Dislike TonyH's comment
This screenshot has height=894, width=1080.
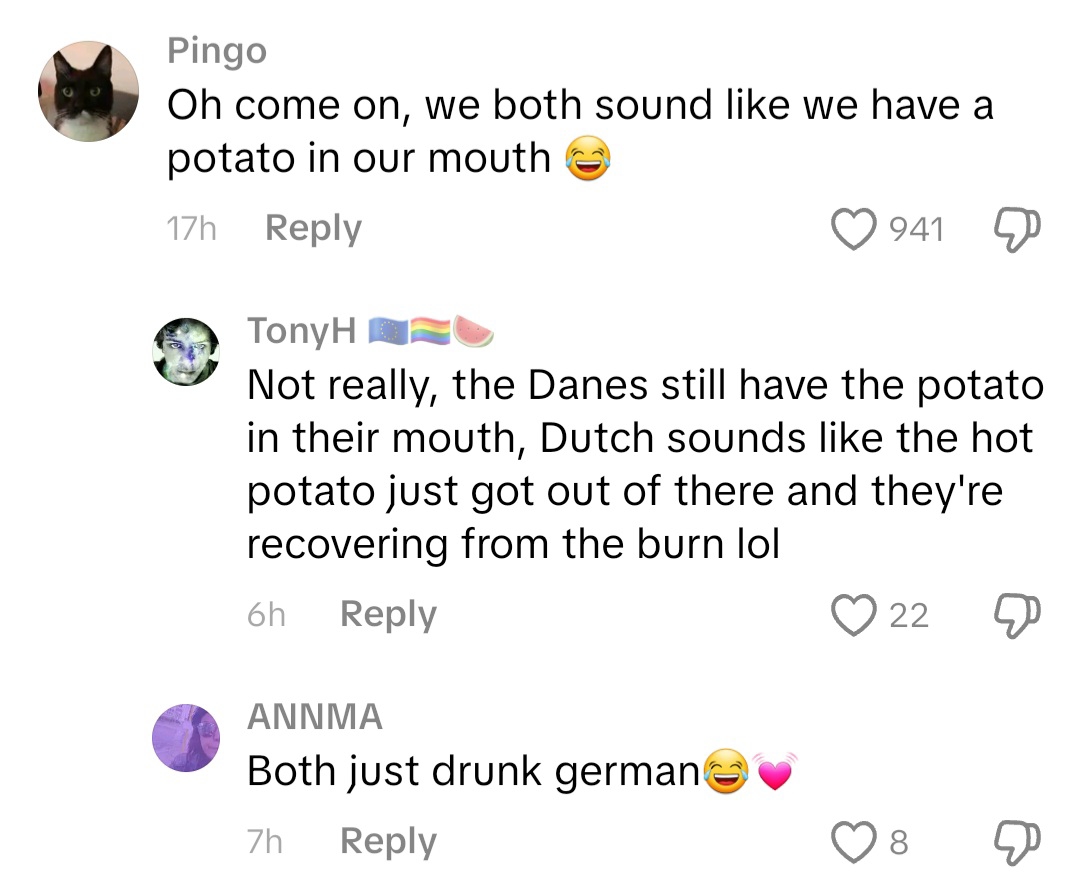[1017, 615]
